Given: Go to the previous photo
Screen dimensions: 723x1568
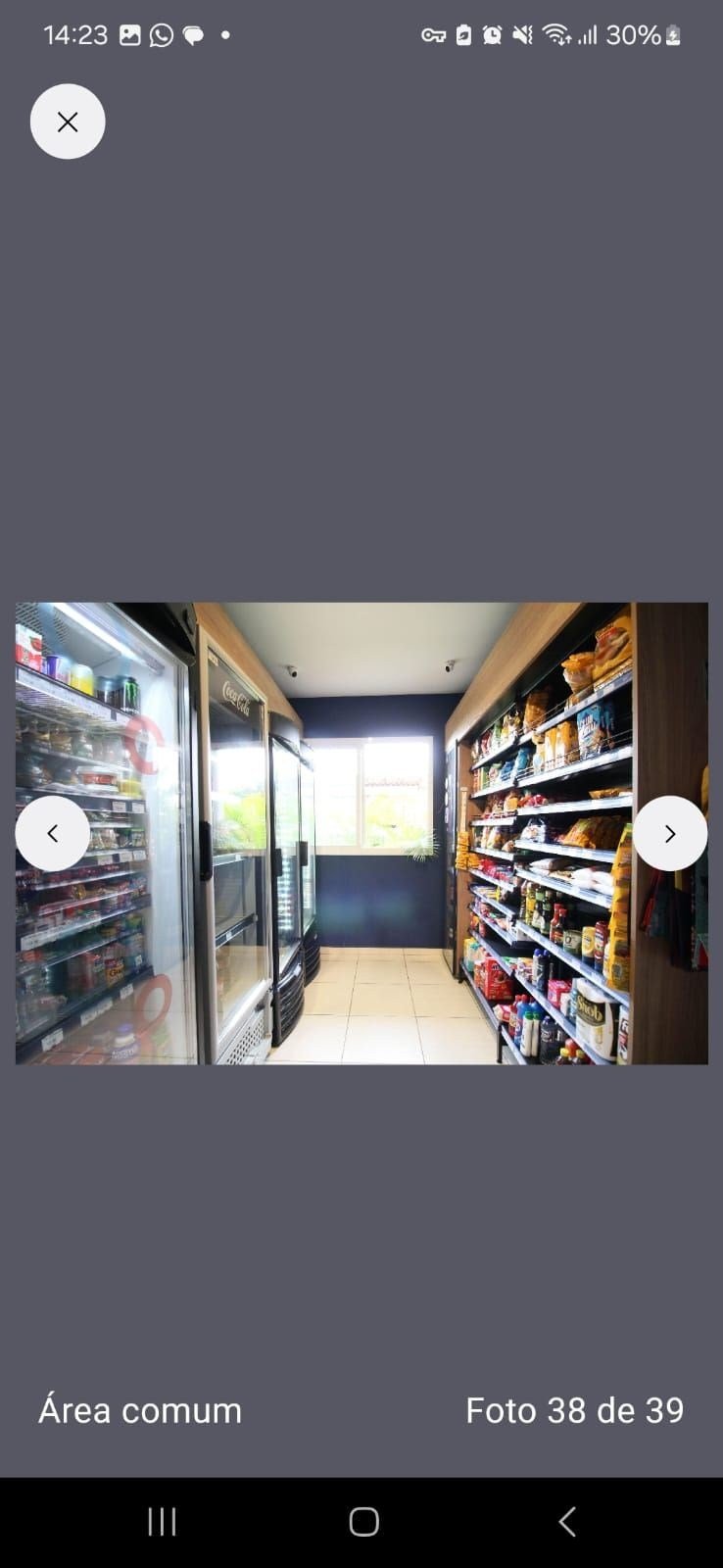Looking at the screenshot, I should click(x=53, y=833).
